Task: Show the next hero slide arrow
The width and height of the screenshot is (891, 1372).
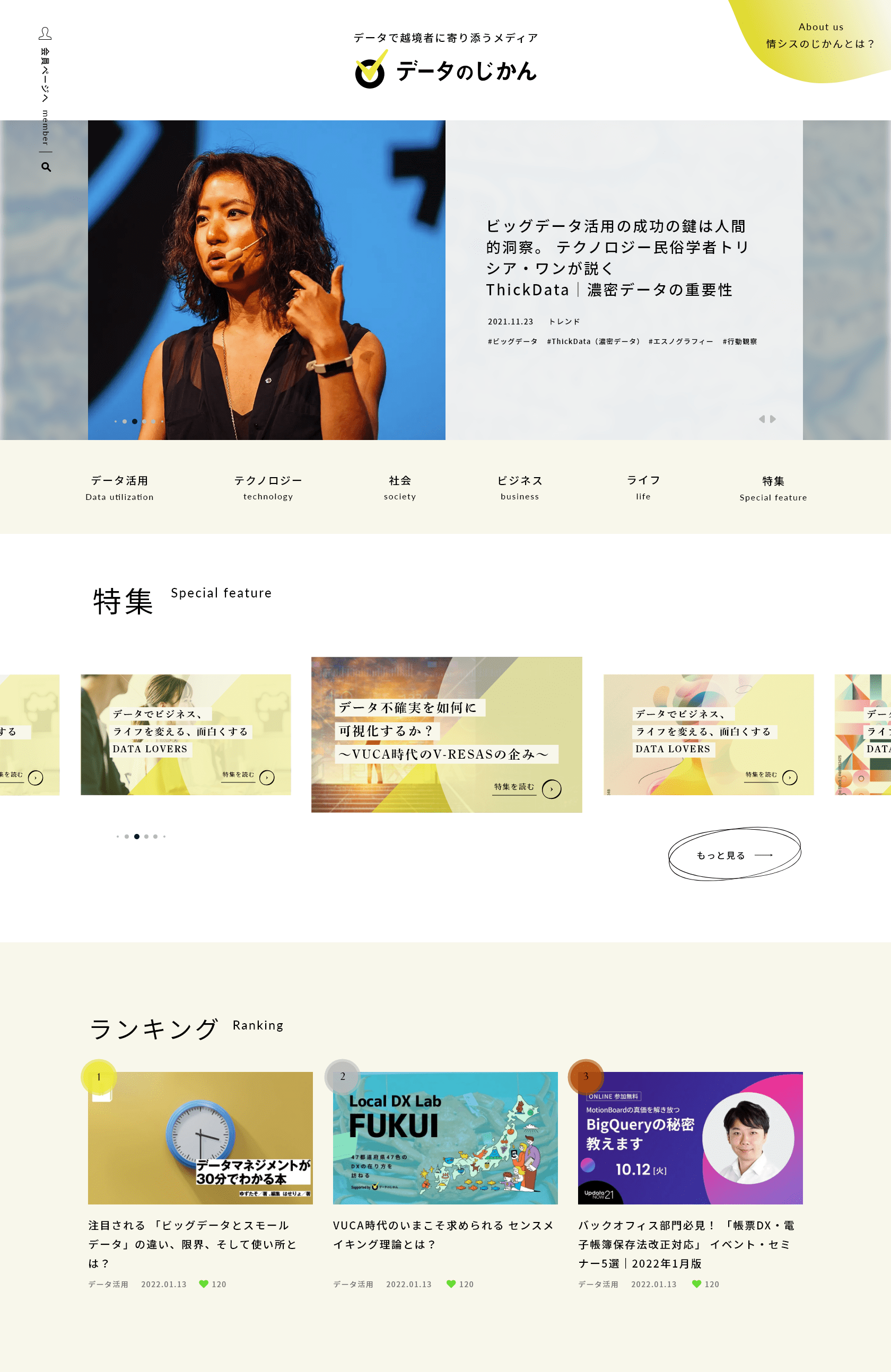Action: pyautogui.click(x=773, y=419)
